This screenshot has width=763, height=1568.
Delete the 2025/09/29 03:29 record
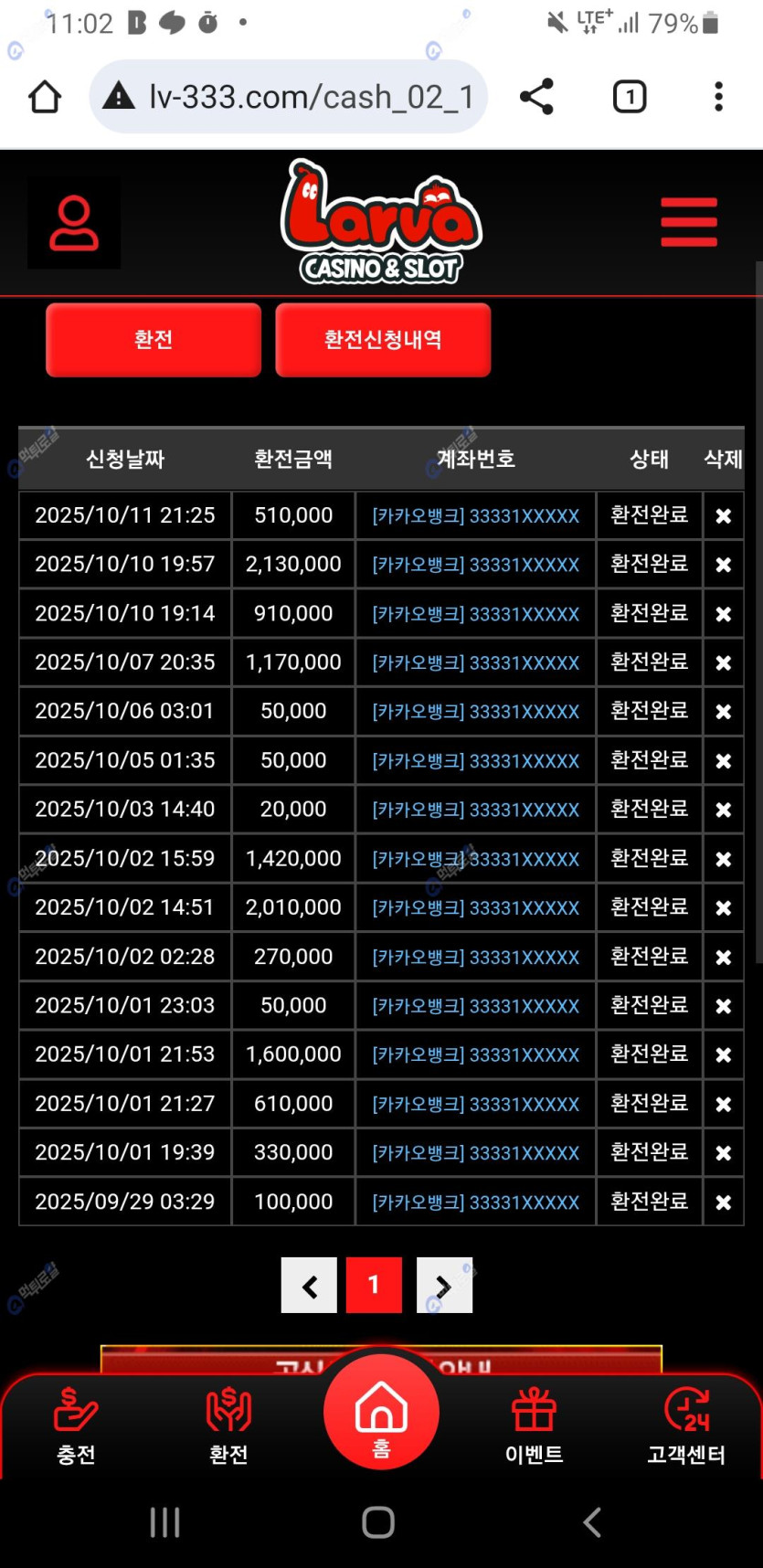(723, 1202)
